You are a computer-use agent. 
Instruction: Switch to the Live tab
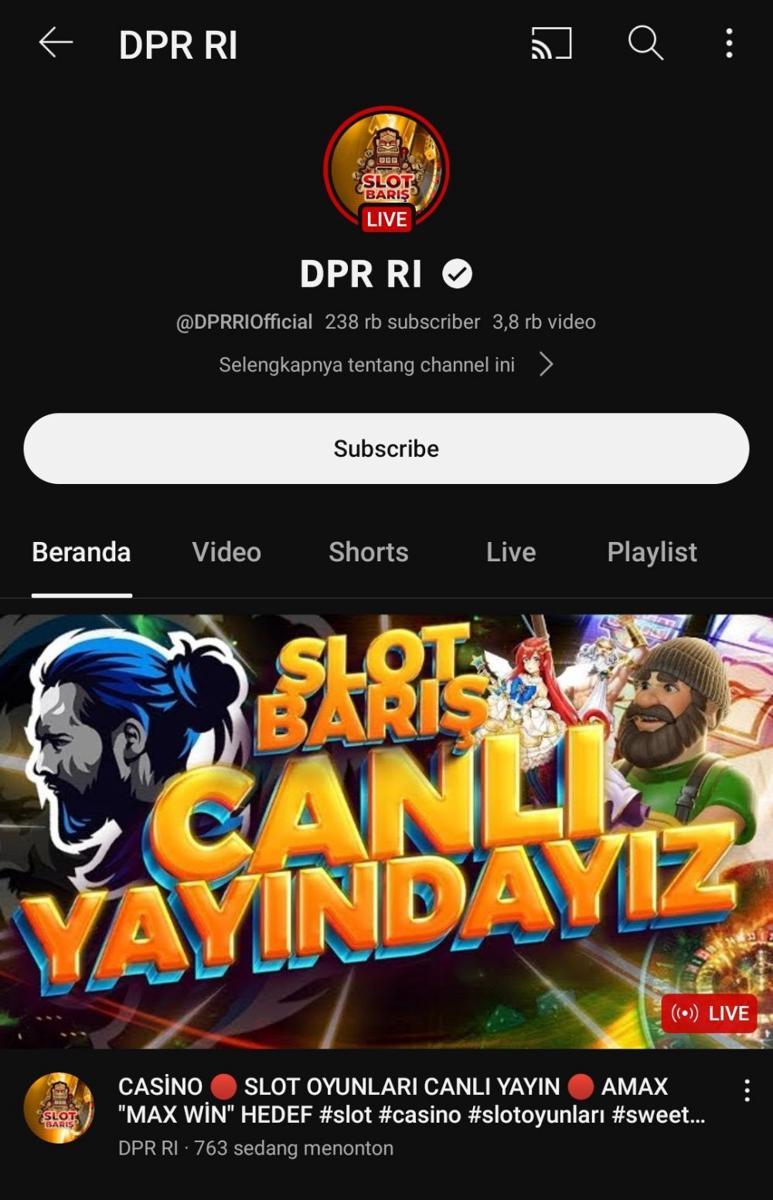click(510, 552)
